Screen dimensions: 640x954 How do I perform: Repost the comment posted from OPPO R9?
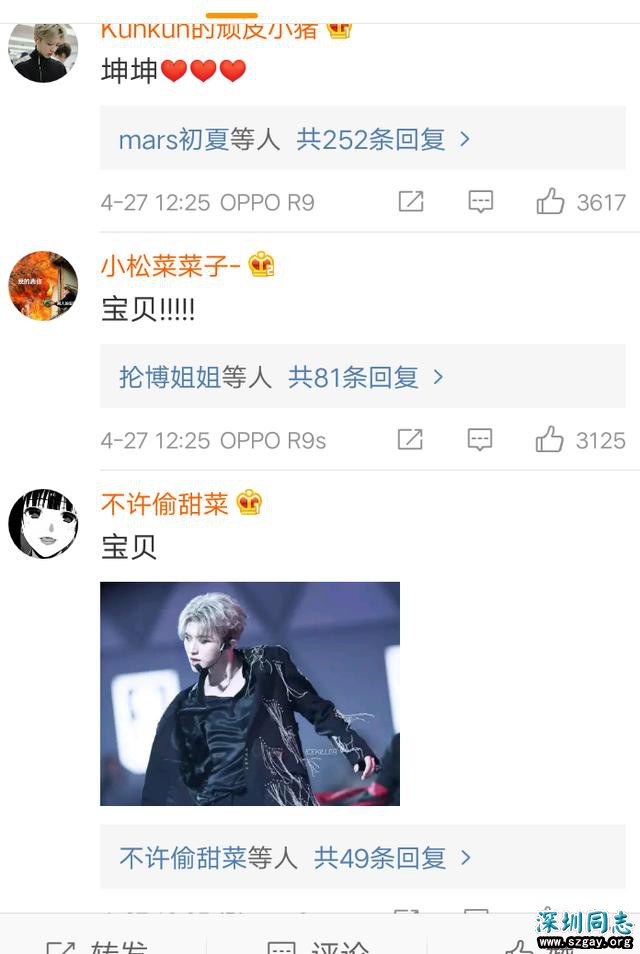411,202
